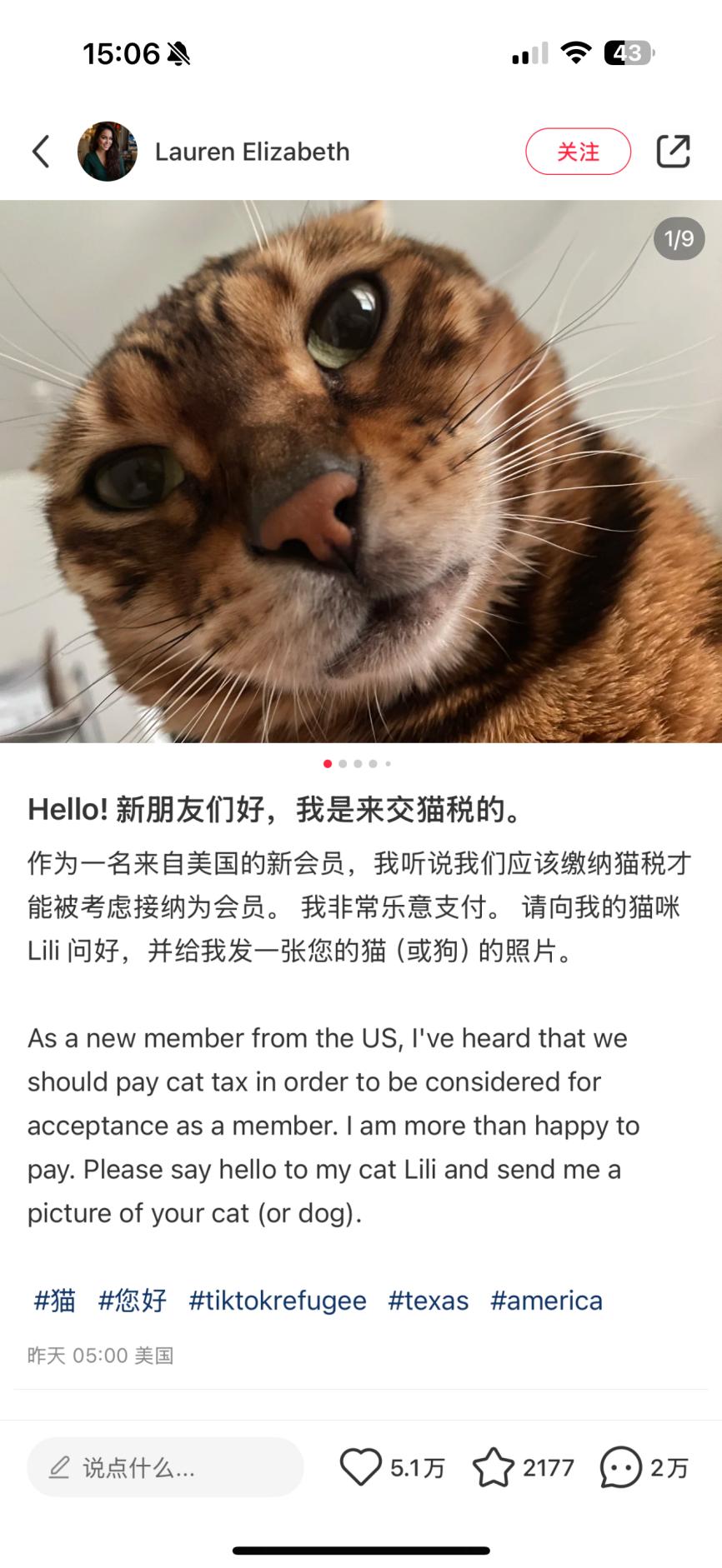Image resolution: width=722 pixels, height=1568 pixels.
Task: Open Lauren Elizabeth's profile avatar
Action: tap(107, 152)
